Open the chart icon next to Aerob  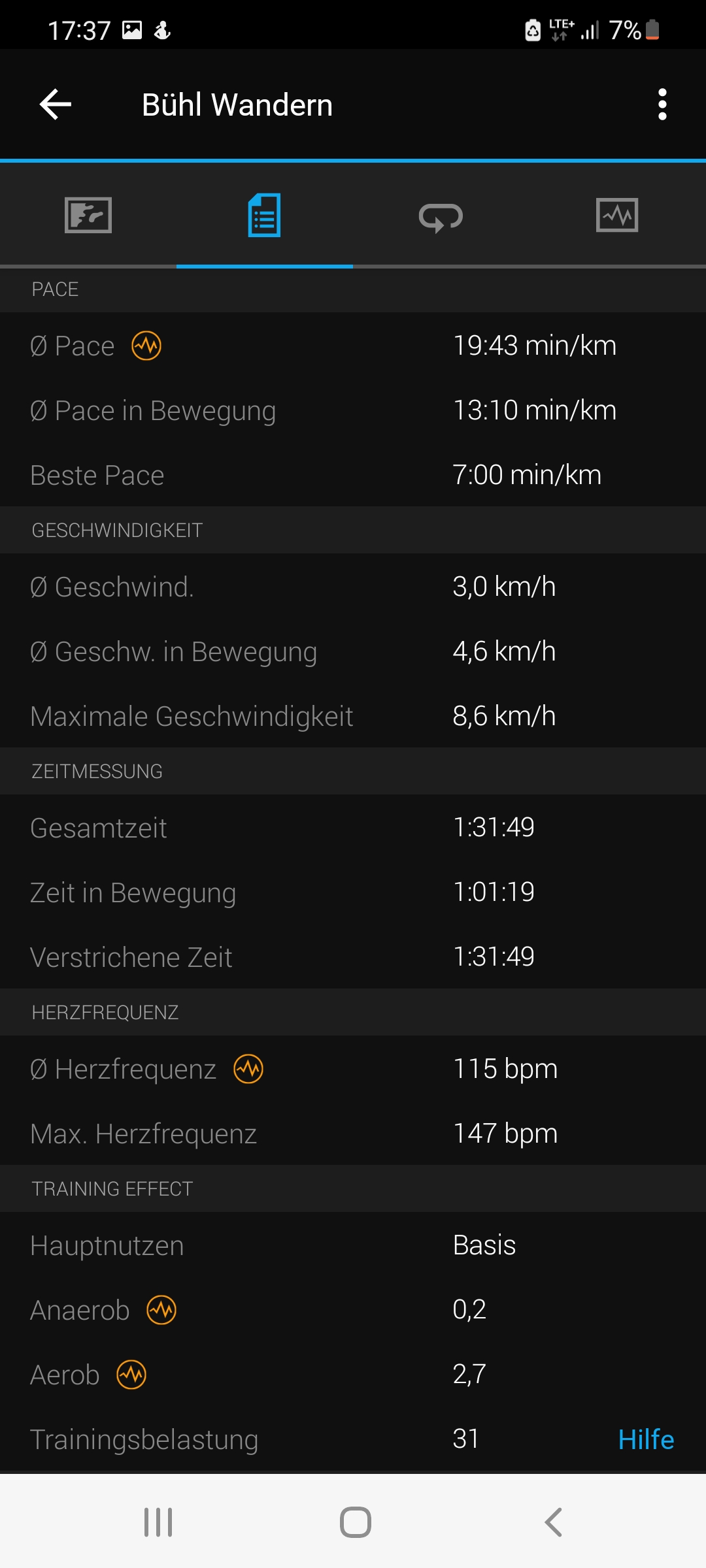131,1375
